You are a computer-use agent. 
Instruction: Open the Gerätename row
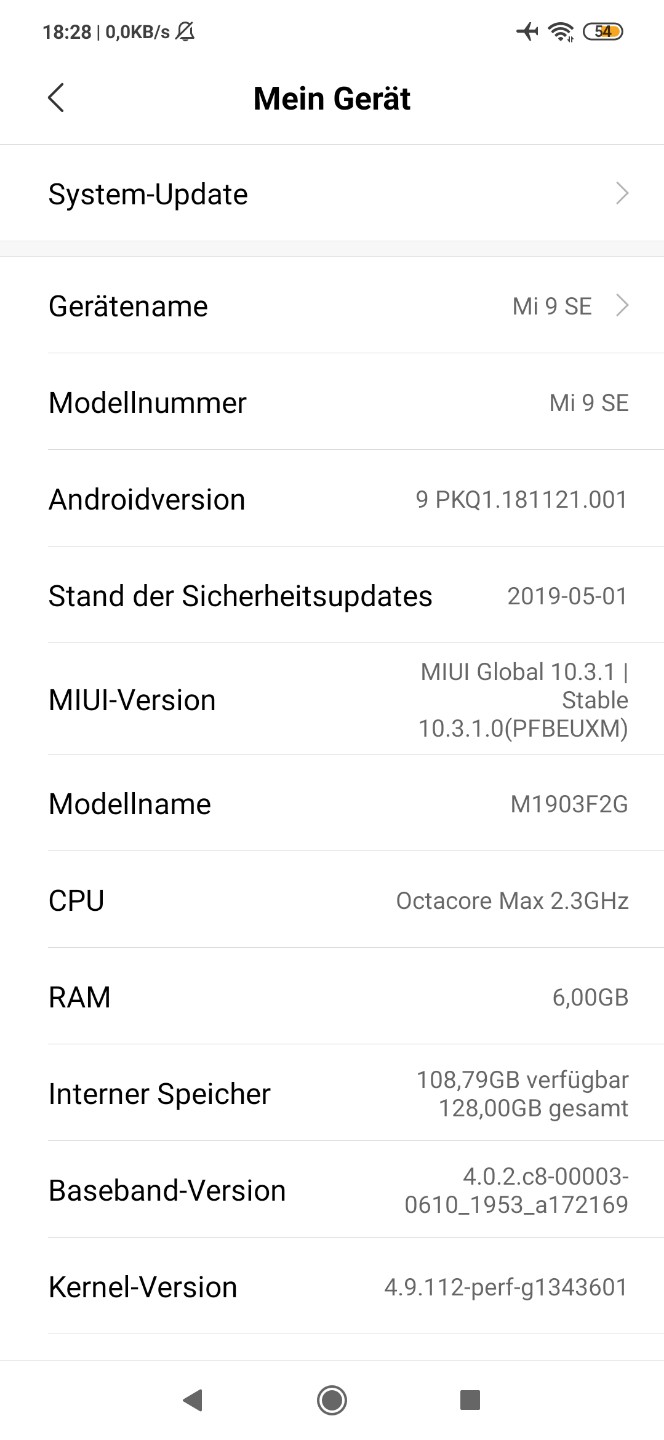coord(332,306)
